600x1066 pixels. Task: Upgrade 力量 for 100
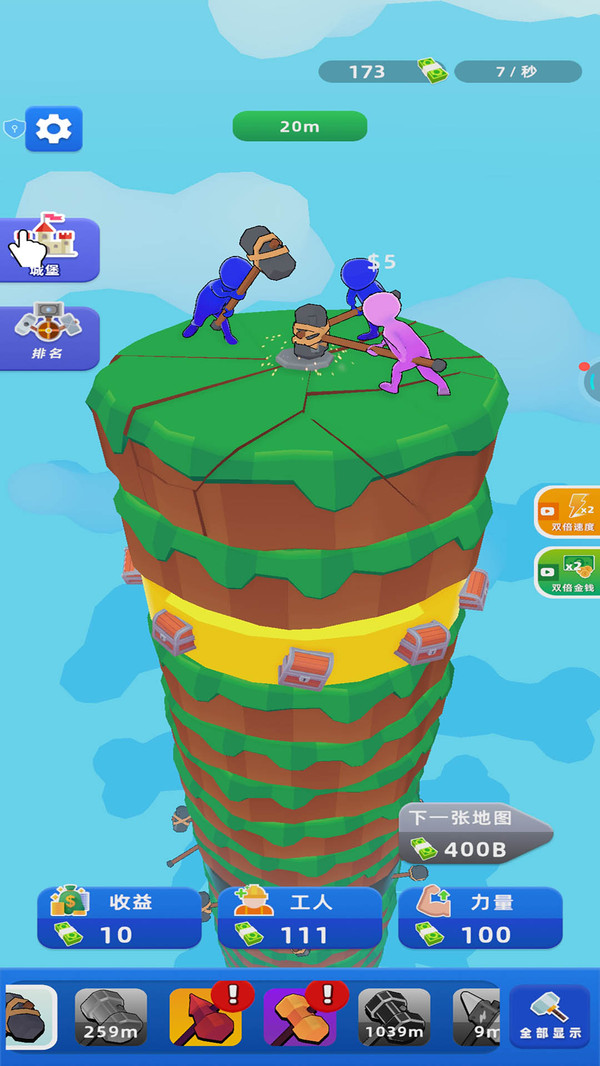click(480, 918)
